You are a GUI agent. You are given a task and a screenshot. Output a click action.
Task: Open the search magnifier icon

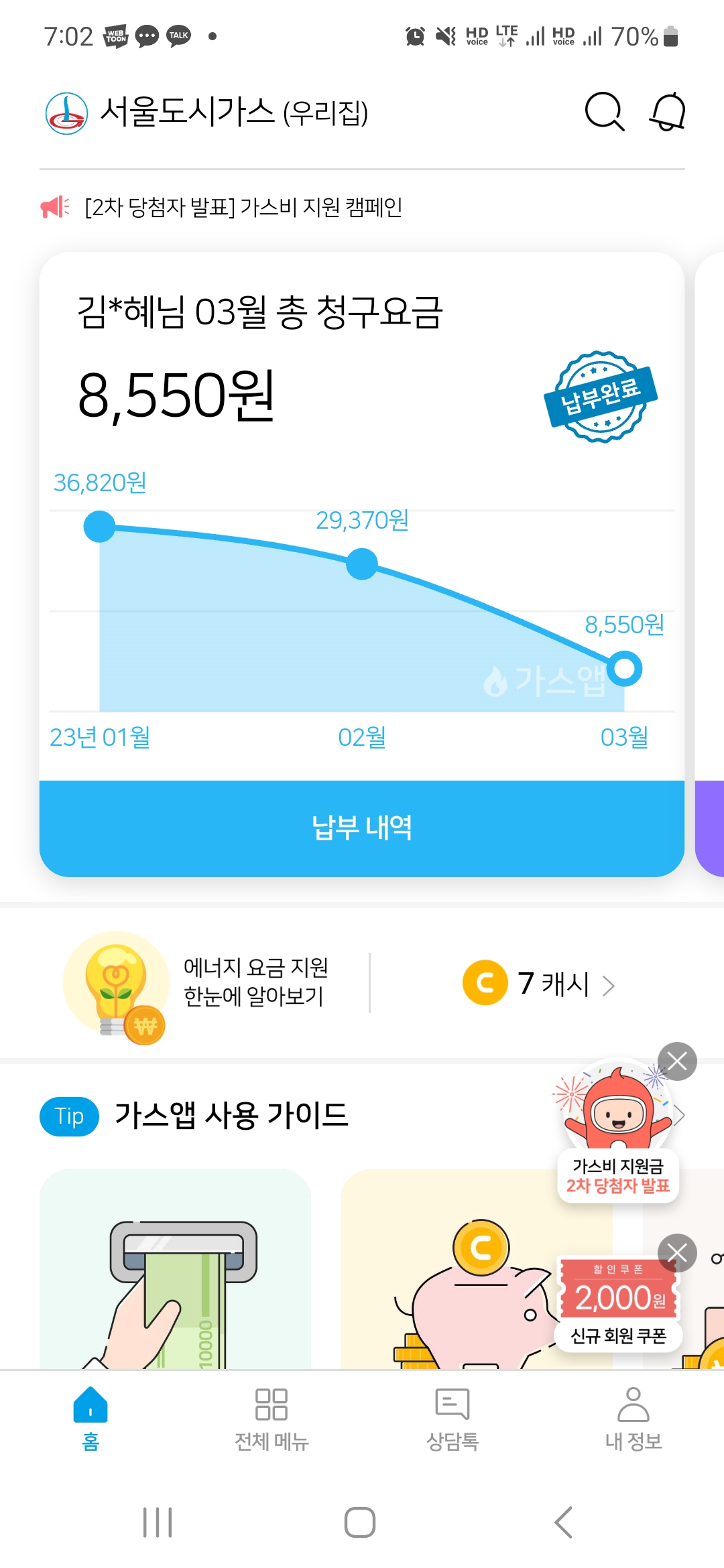(x=604, y=111)
